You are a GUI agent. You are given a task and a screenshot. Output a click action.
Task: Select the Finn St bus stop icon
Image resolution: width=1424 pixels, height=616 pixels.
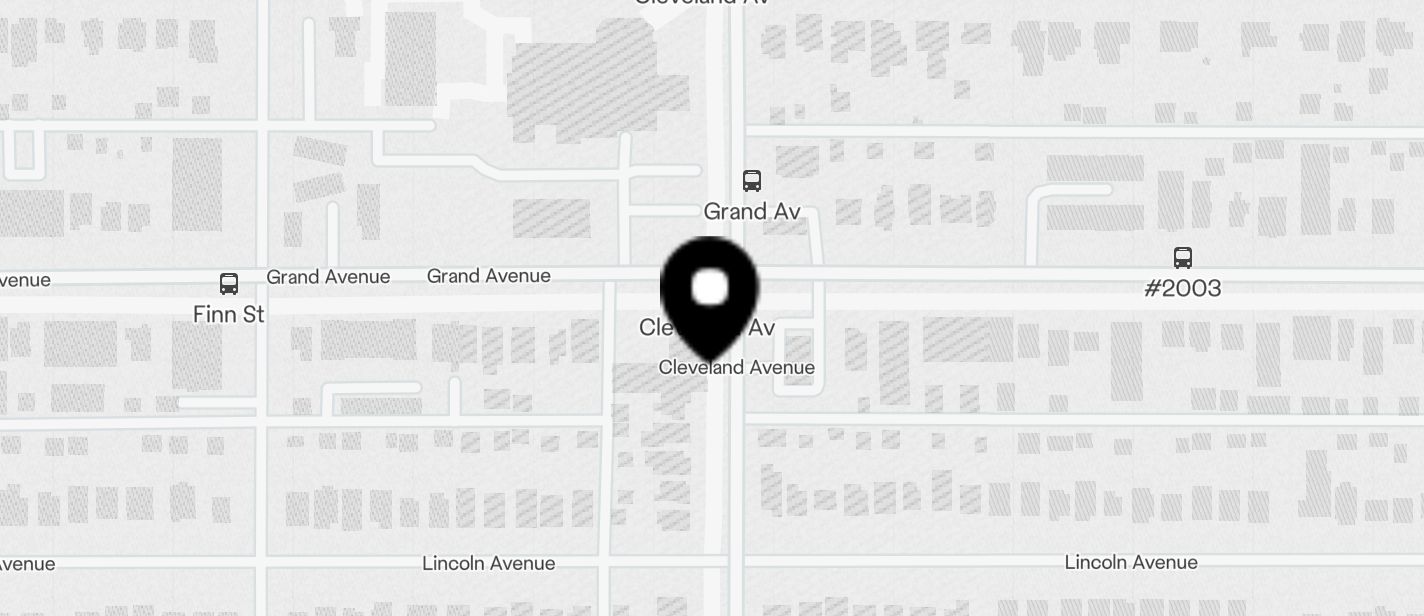(x=229, y=284)
